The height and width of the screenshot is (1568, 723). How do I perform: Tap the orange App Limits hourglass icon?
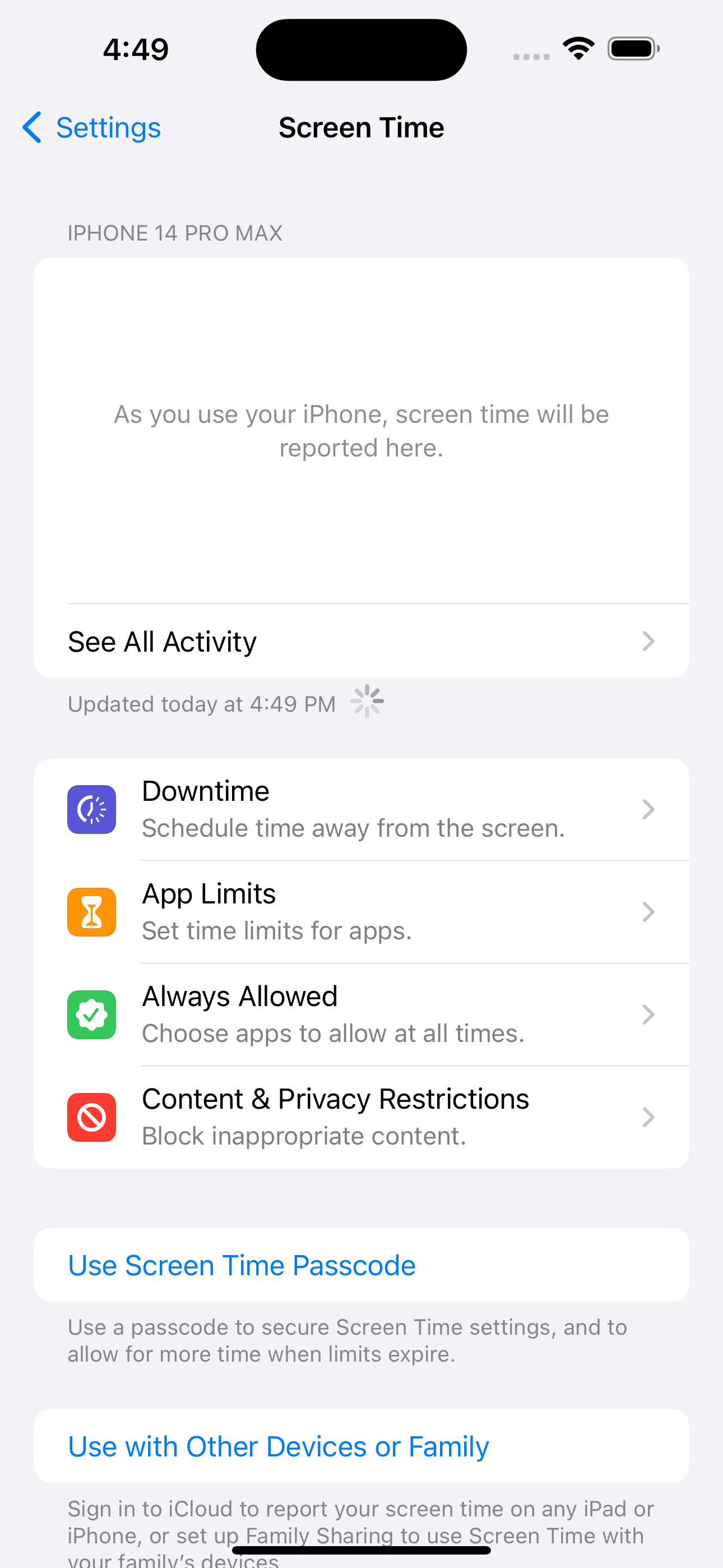(91, 911)
